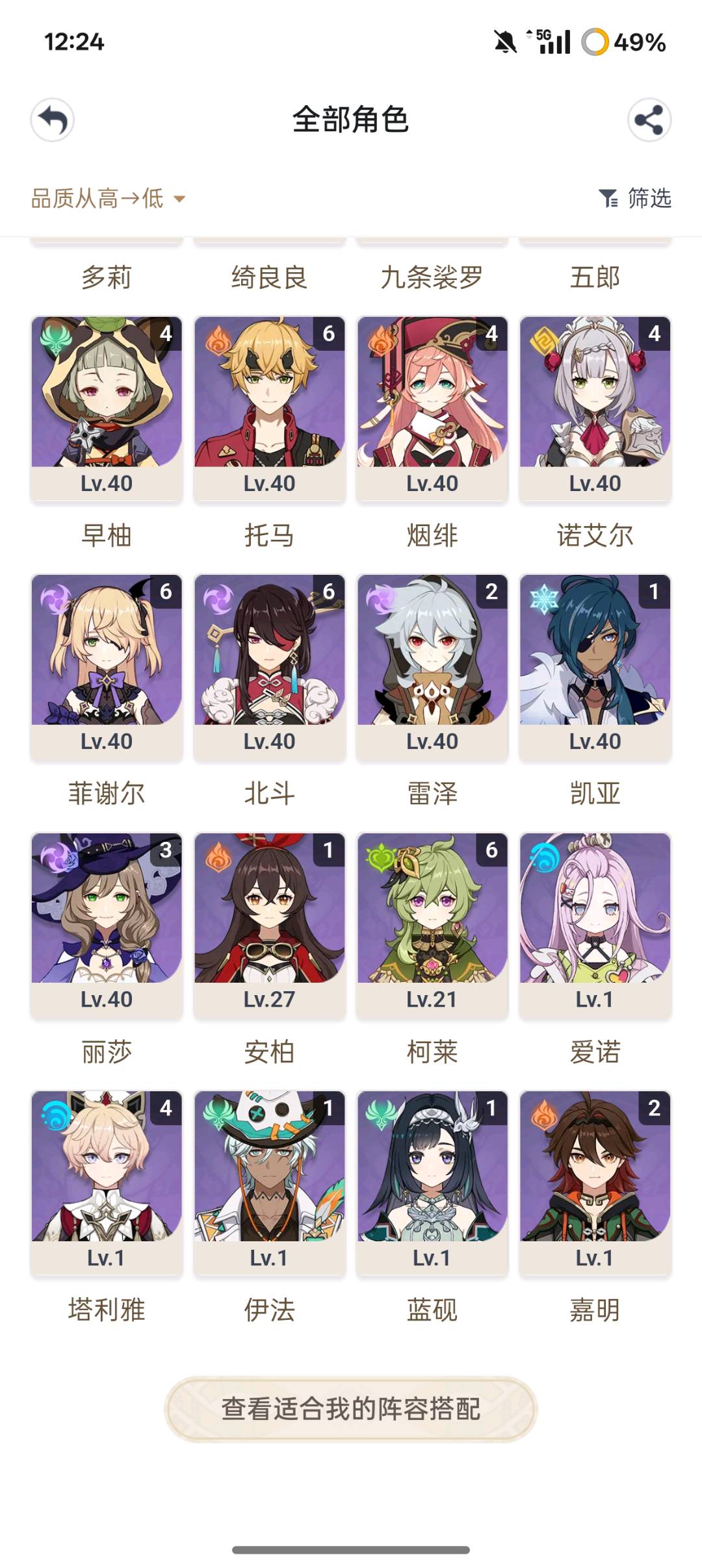Expand the 品质从高→低 sort dropdown
The image size is (702, 1568).
(x=109, y=199)
